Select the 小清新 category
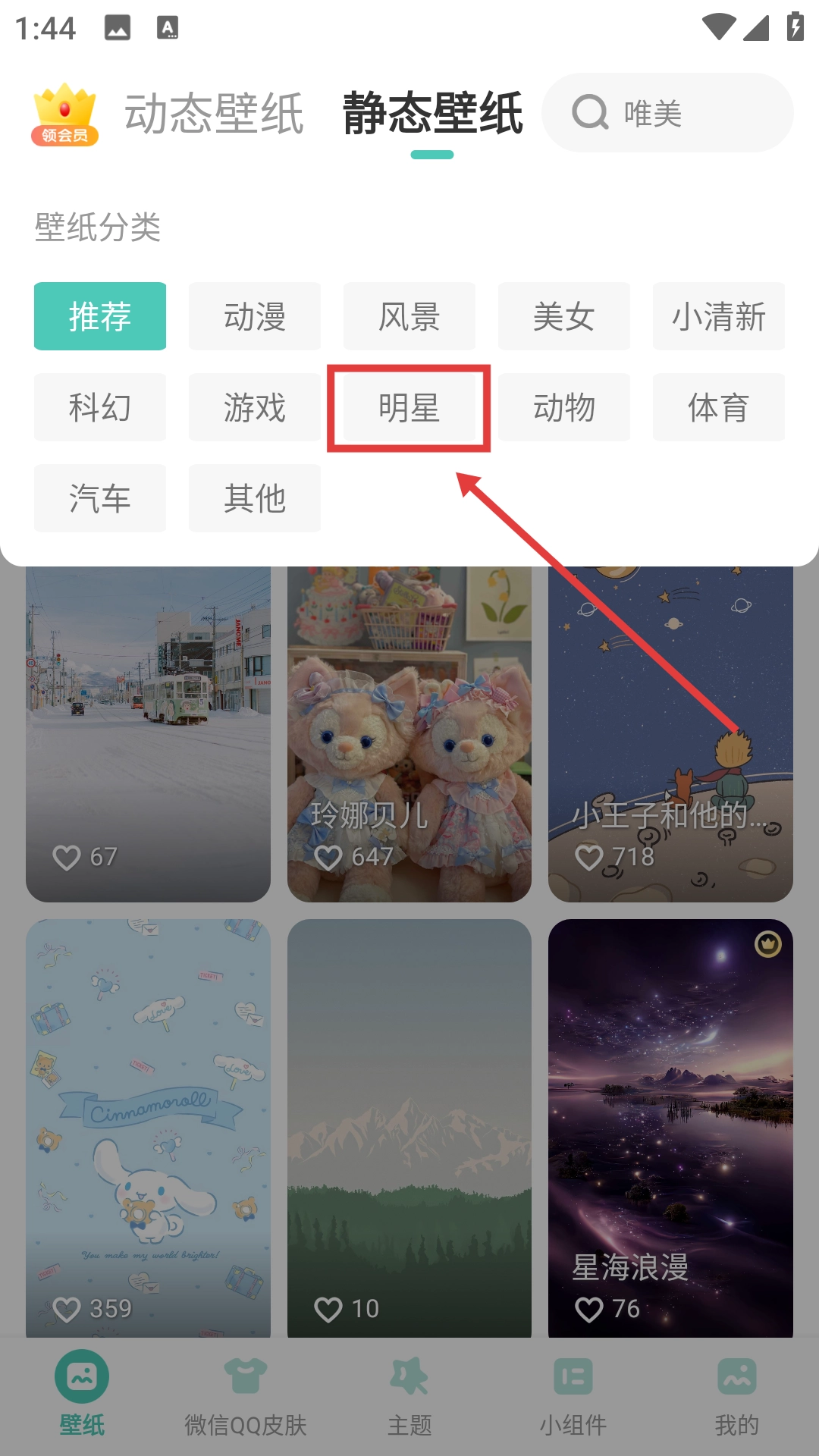The height and width of the screenshot is (1456, 819). pos(719,316)
